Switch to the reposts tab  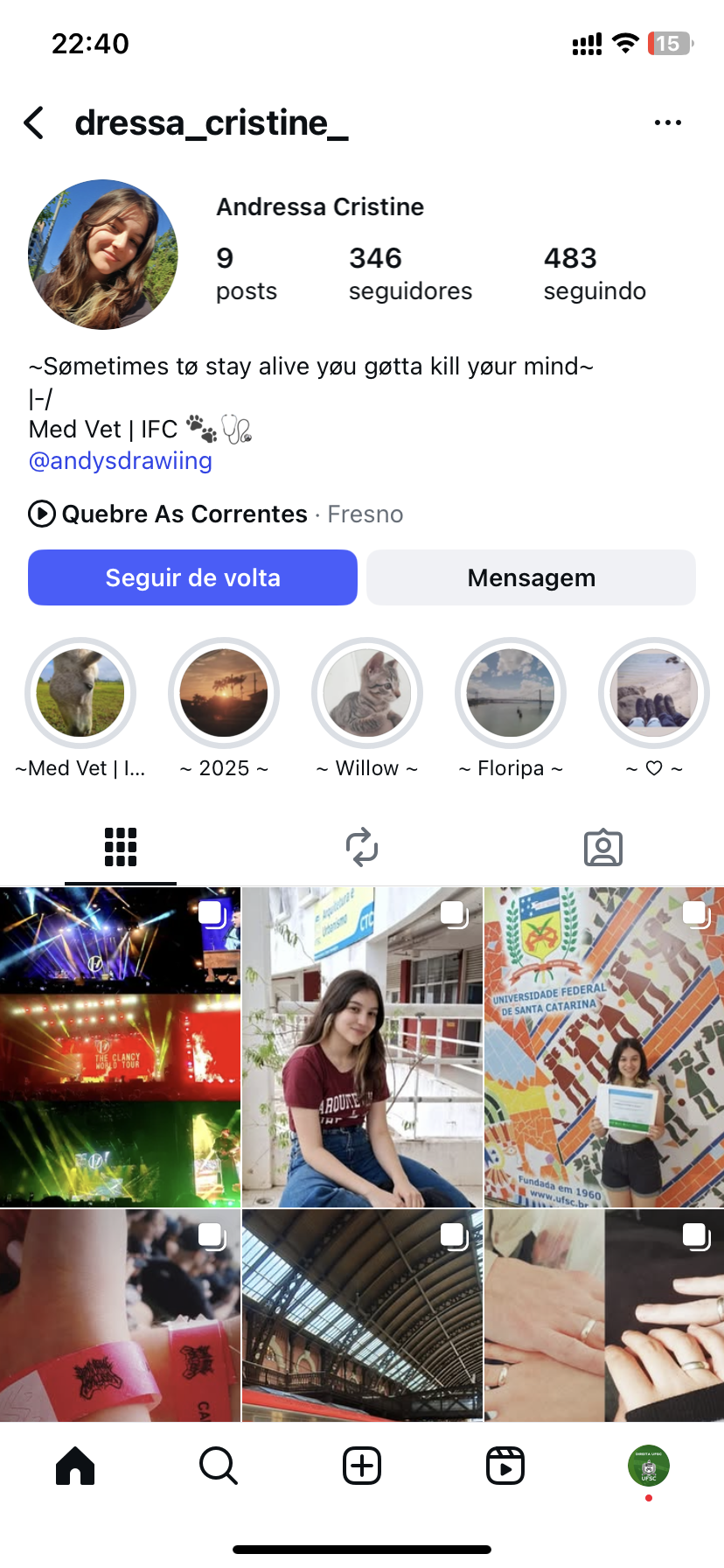(x=362, y=847)
